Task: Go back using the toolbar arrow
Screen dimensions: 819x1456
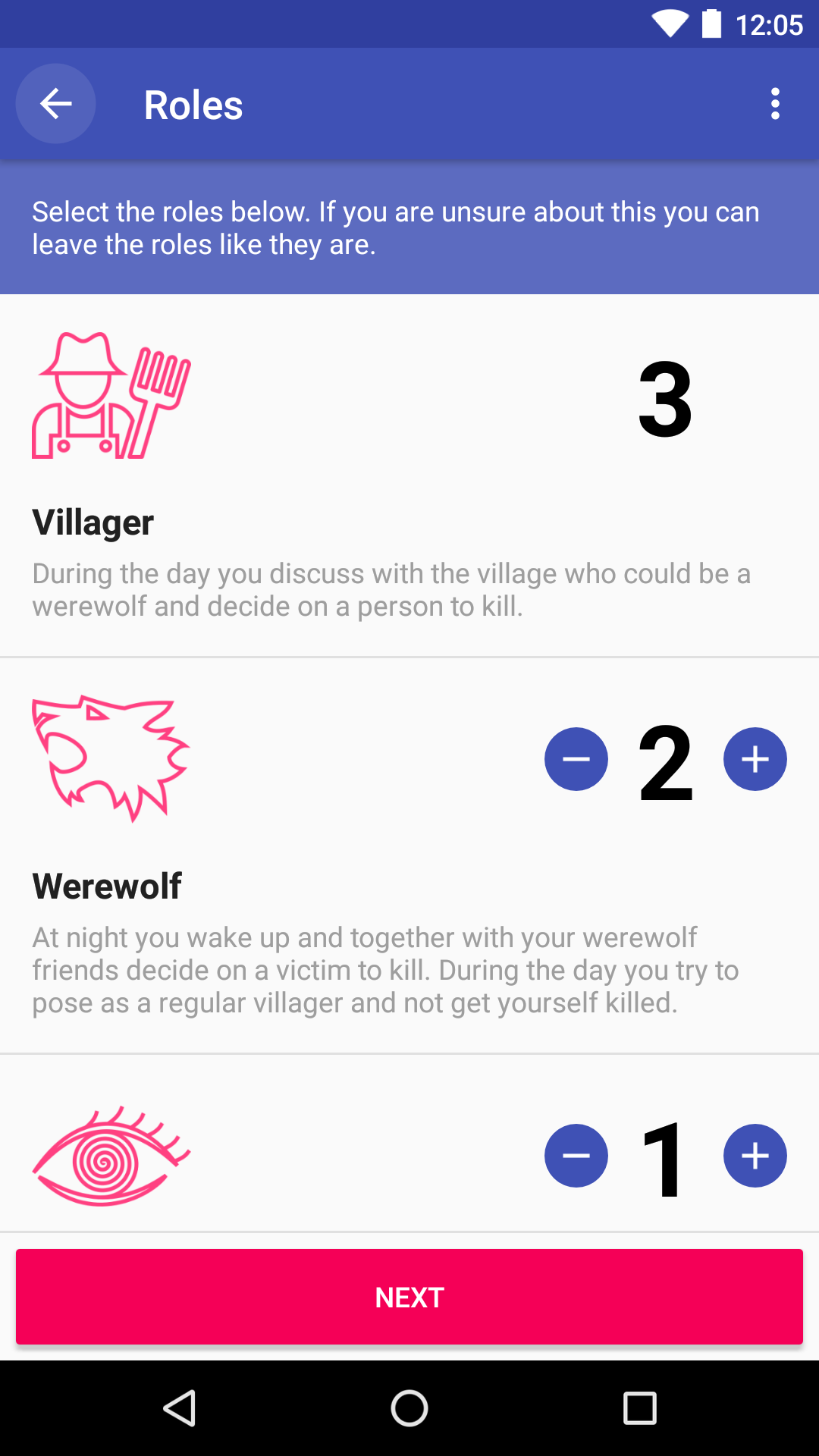Action: 55,104
